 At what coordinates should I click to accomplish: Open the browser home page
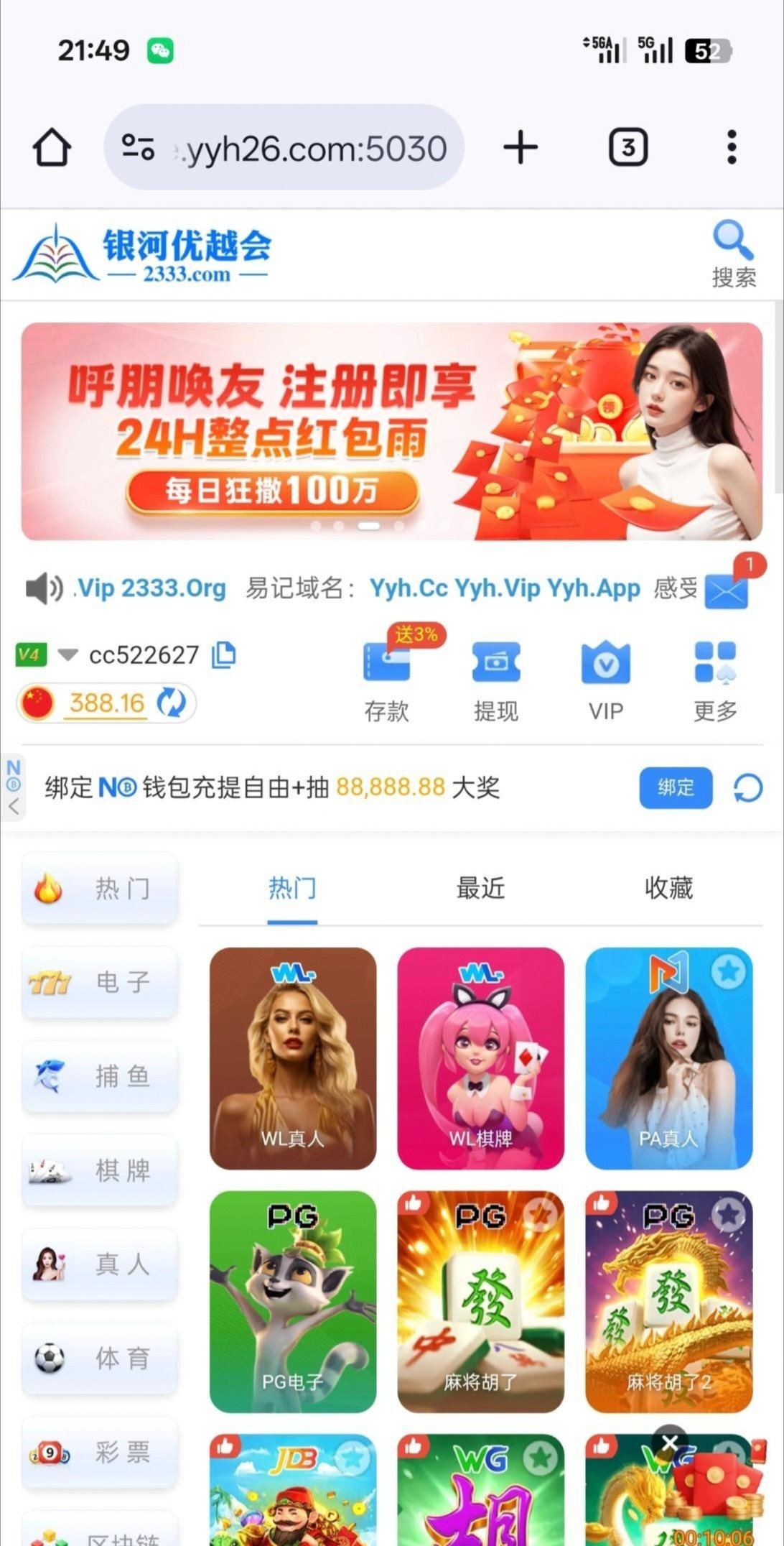tap(52, 148)
